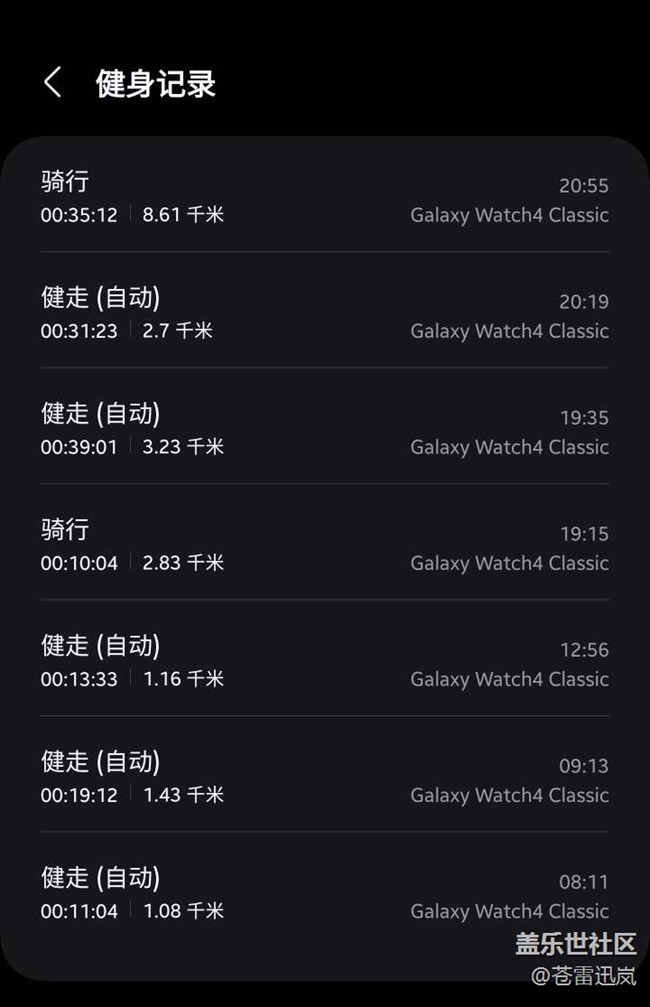Go back from 健身记录 screen
This screenshot has height=1007, width=650.
click(53, 83)
